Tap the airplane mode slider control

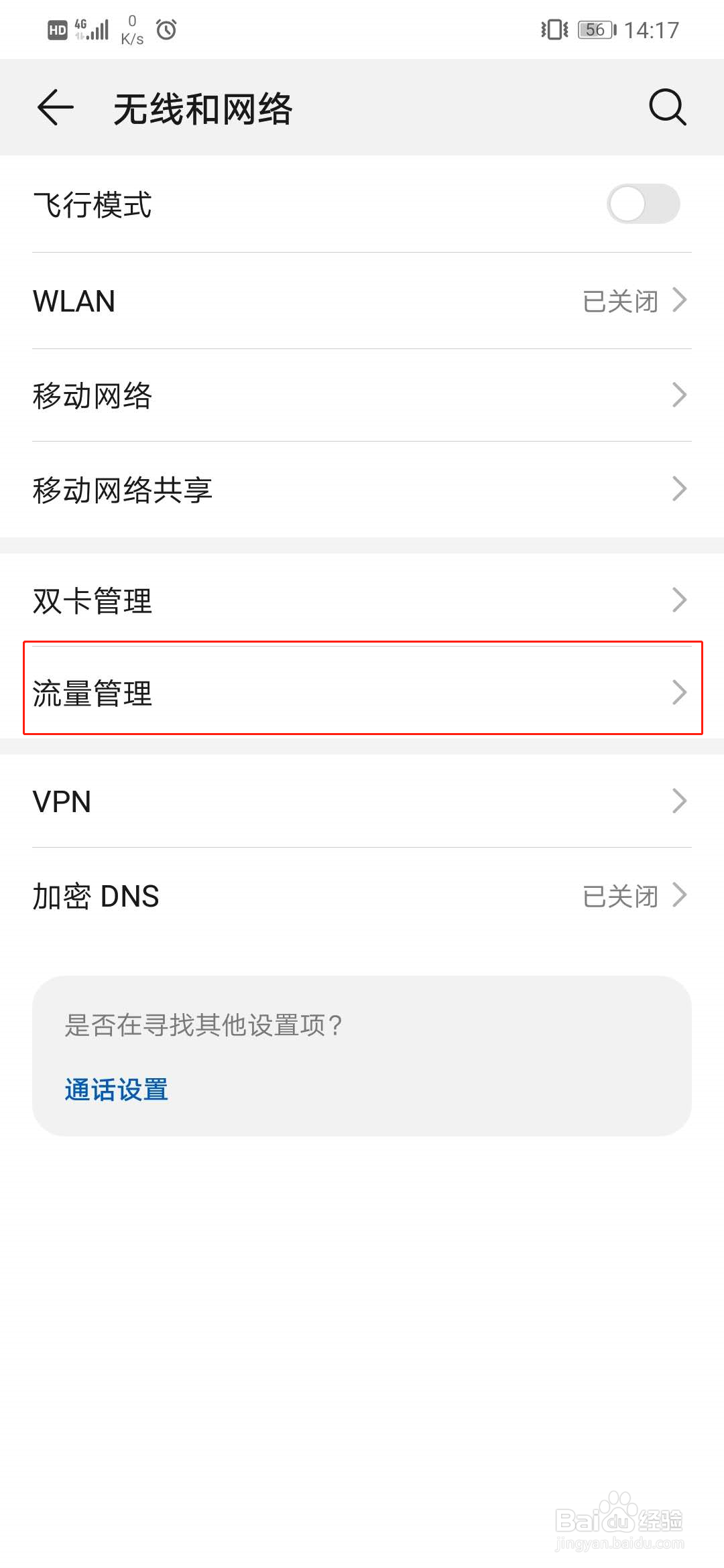(642, 206)
